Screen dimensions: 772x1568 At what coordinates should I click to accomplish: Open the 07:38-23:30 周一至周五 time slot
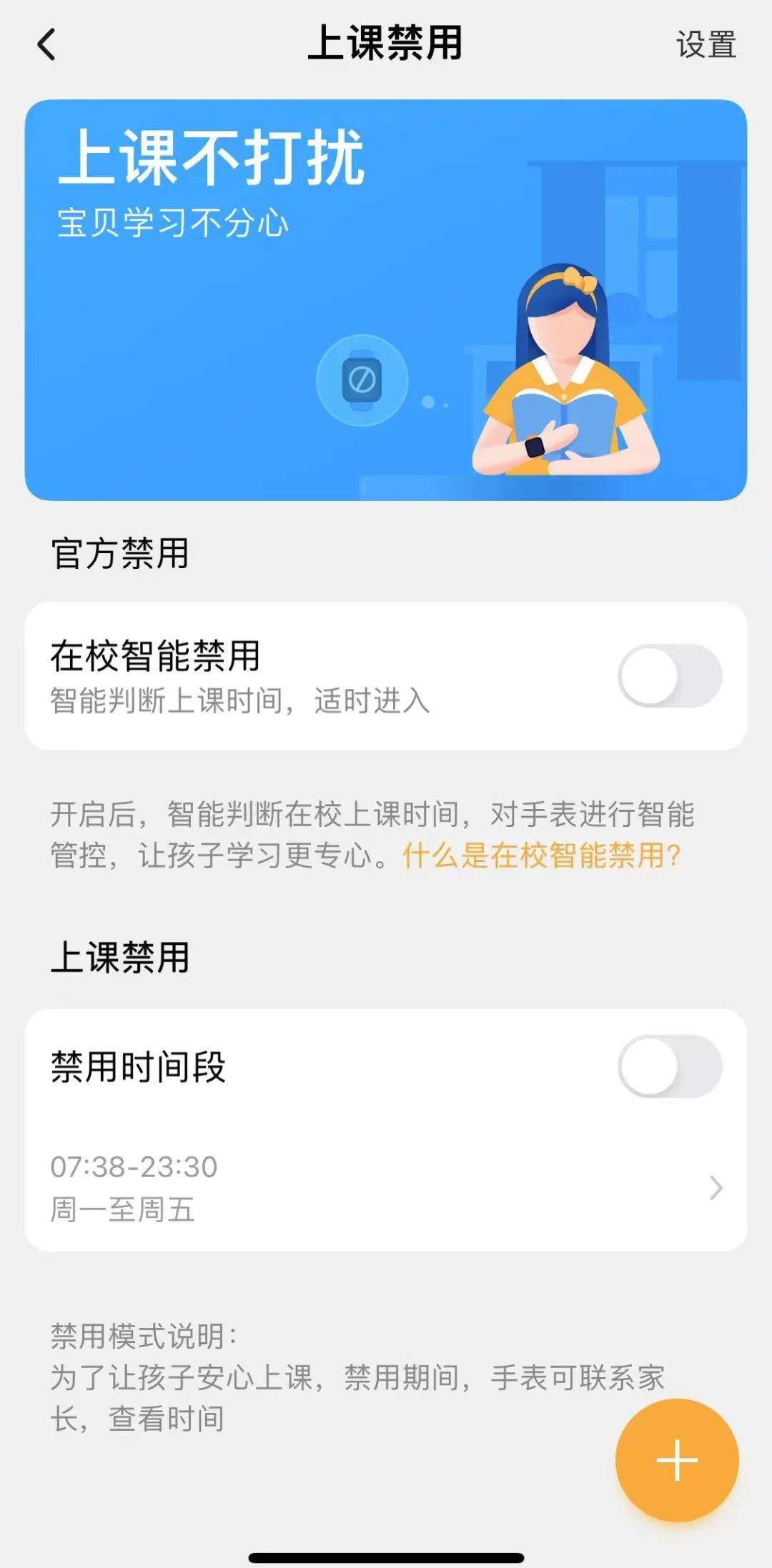386,1187
